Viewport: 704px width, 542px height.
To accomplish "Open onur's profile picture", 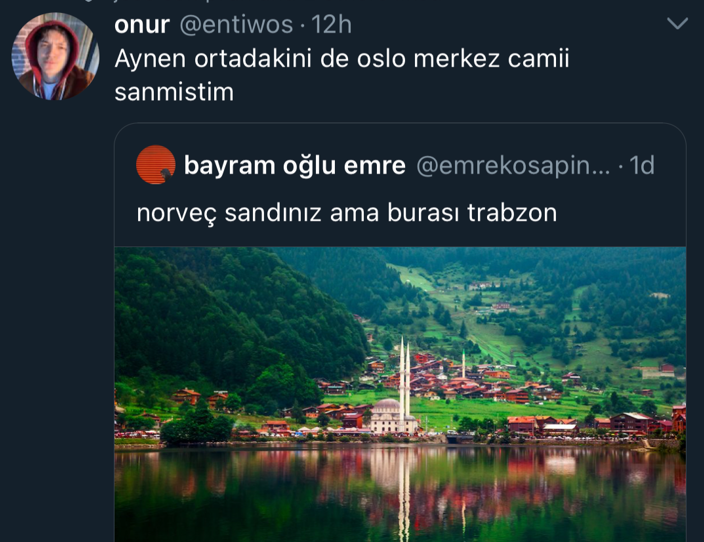I will click(x=55, y=57).
